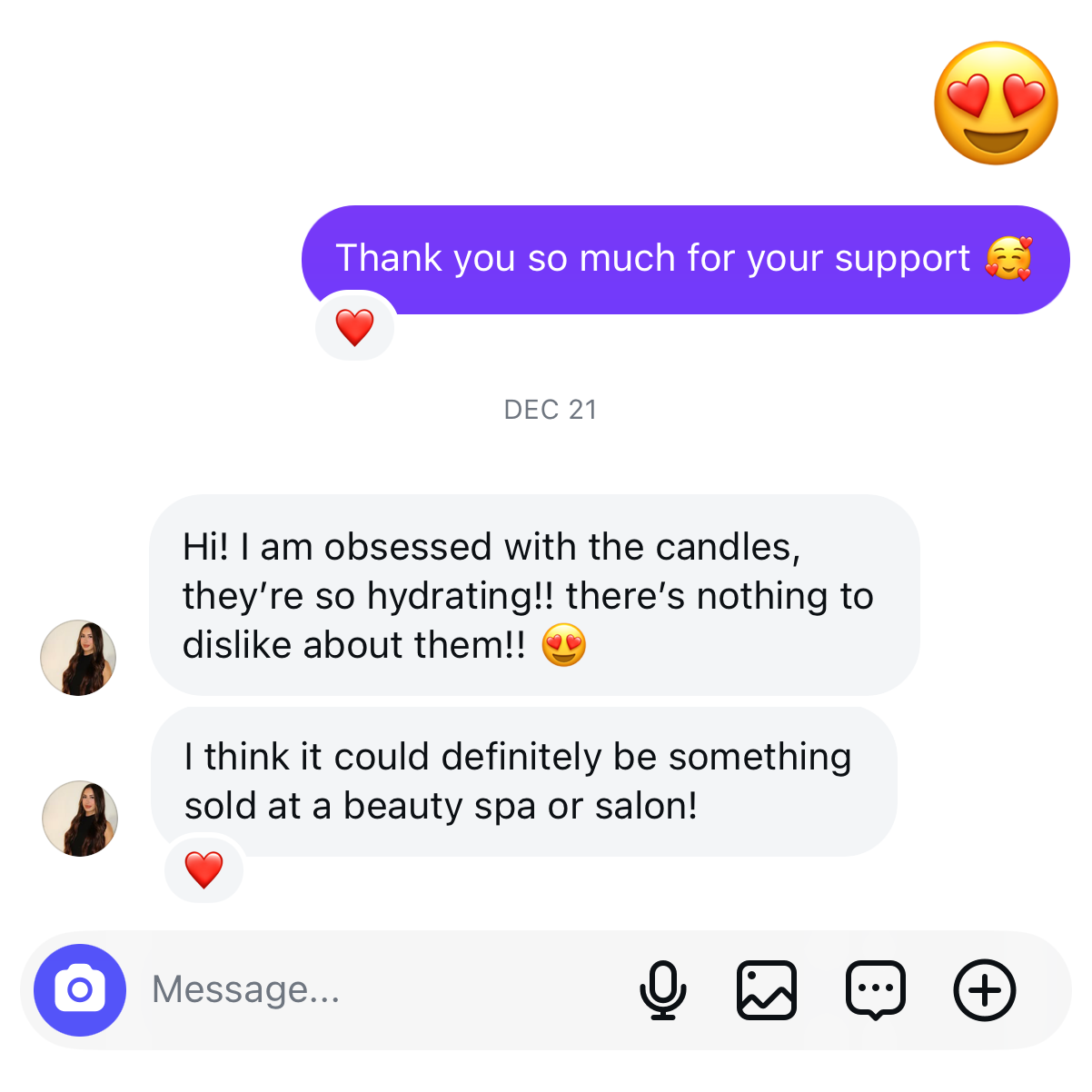
Task: Open the photo gallery picker
Action: click(766, 990)
